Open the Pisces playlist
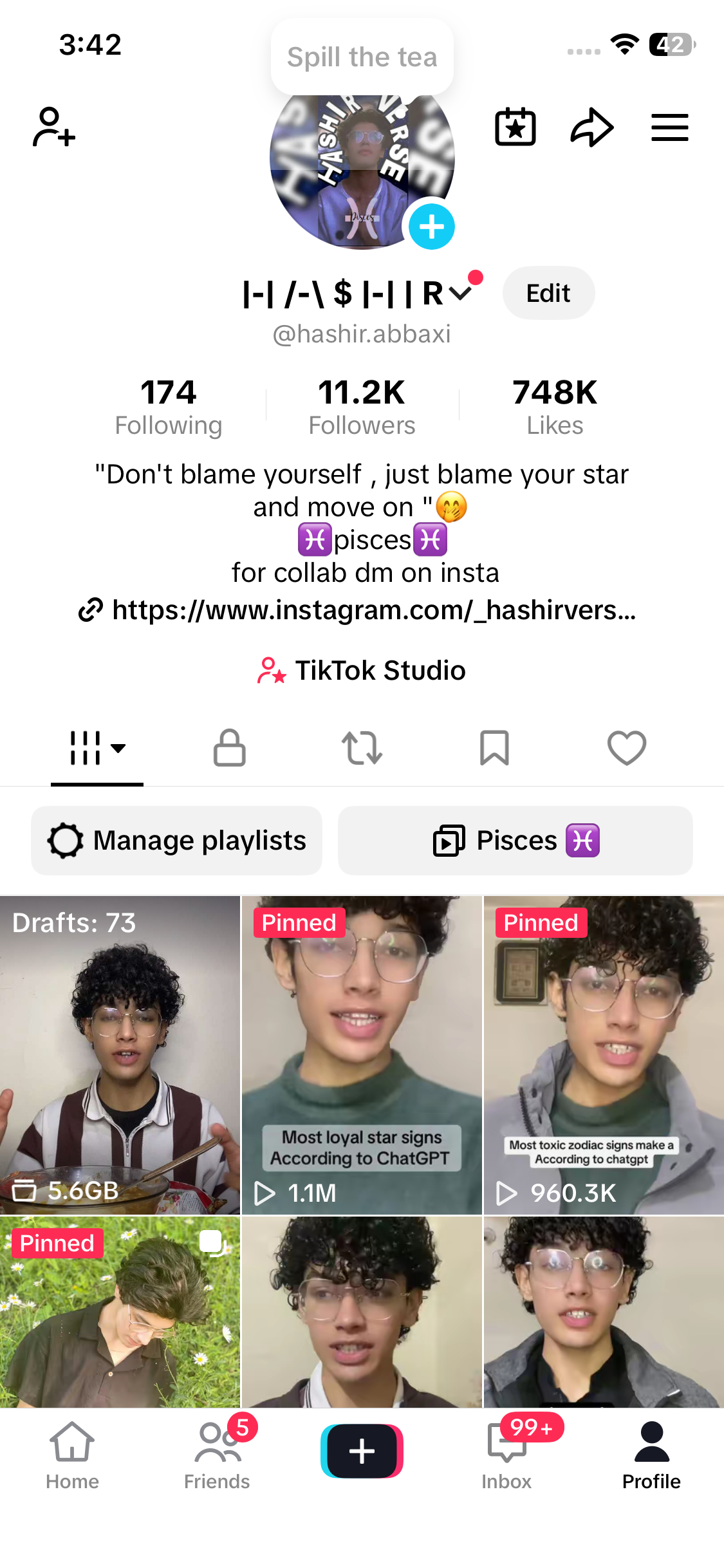Screen dimensions: 724x1568 (x=515, y=841)
